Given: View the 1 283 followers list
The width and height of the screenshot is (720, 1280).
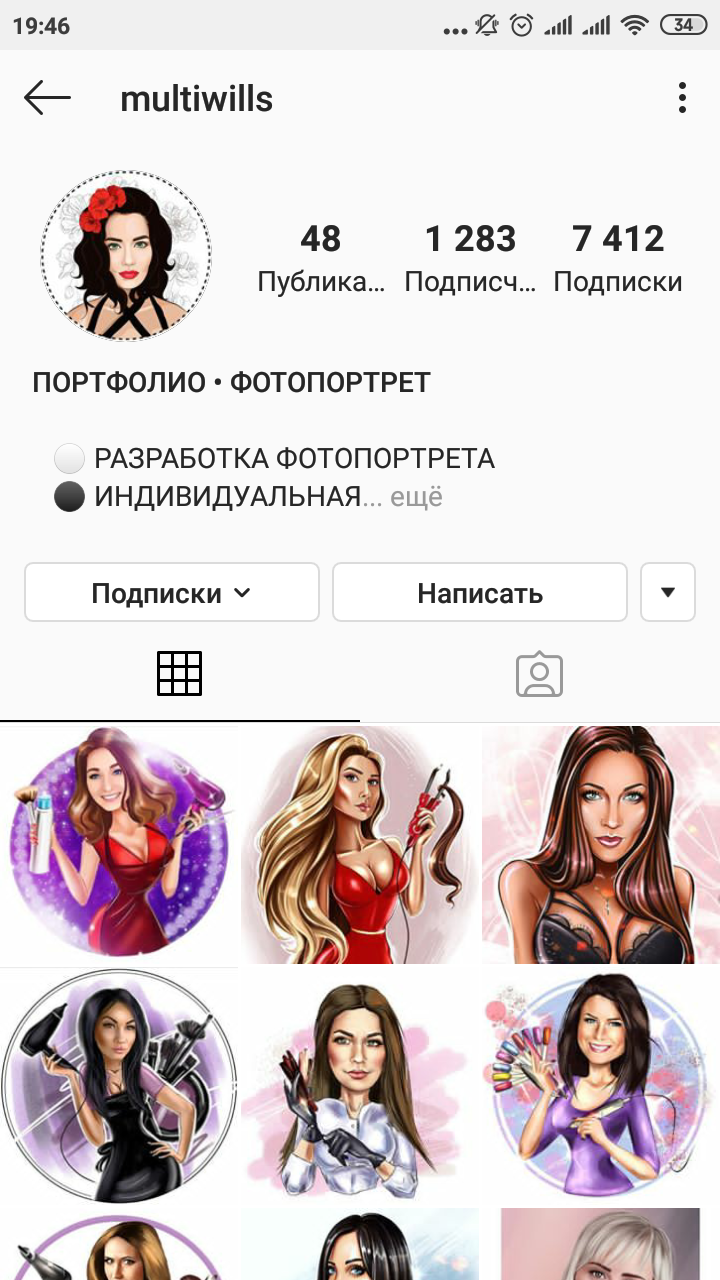Looking at the screenshot, I should coord(470,258).
